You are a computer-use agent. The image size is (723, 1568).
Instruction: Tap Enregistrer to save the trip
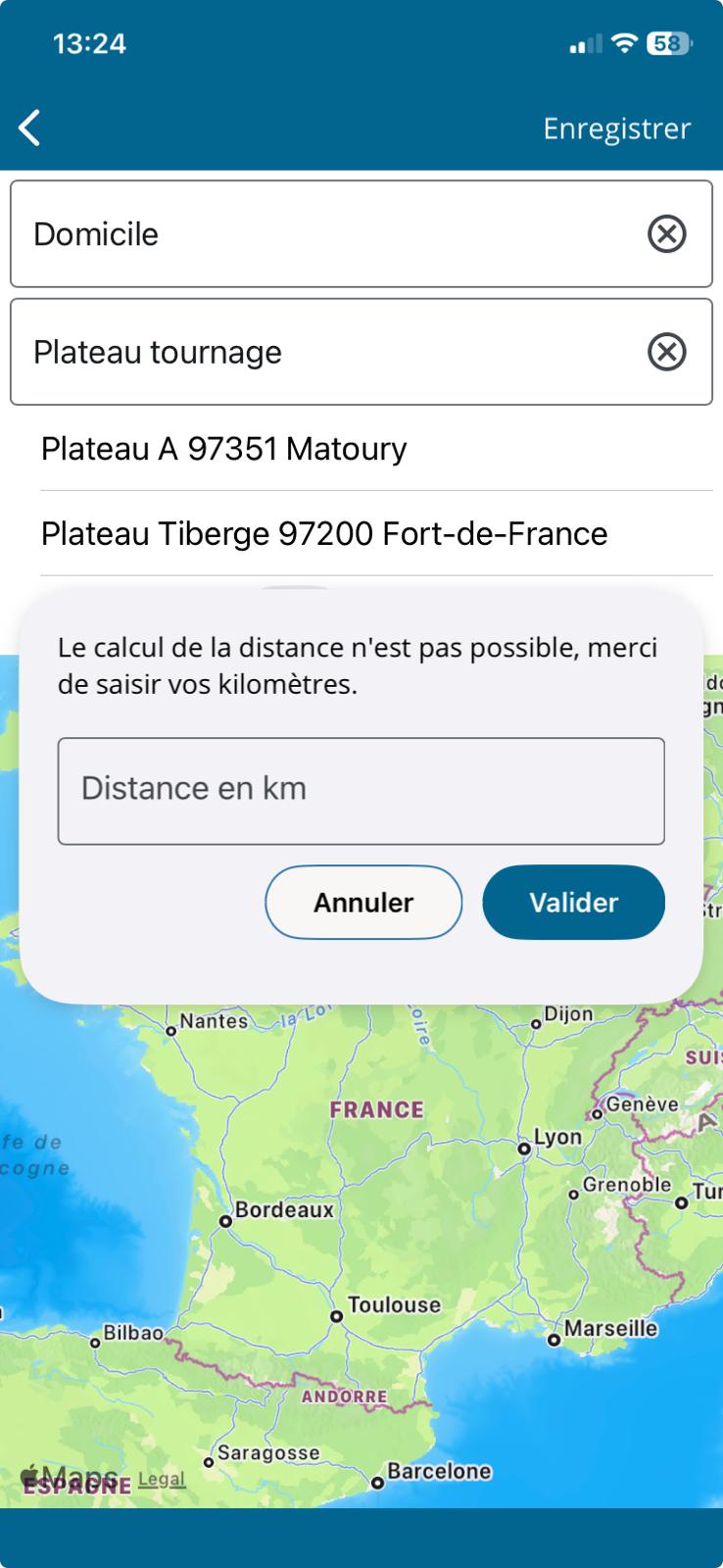pos(616,128)
